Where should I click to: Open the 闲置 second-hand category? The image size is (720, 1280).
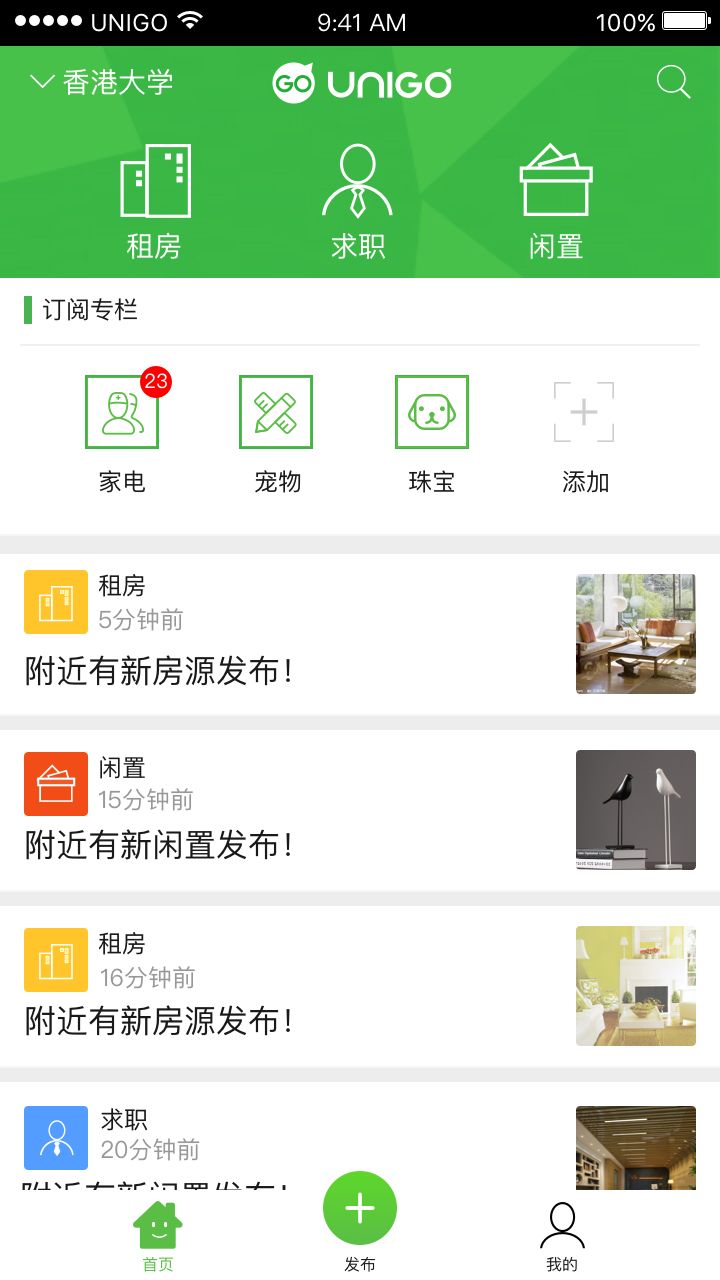pyautogui.click(x=556, y=202)
